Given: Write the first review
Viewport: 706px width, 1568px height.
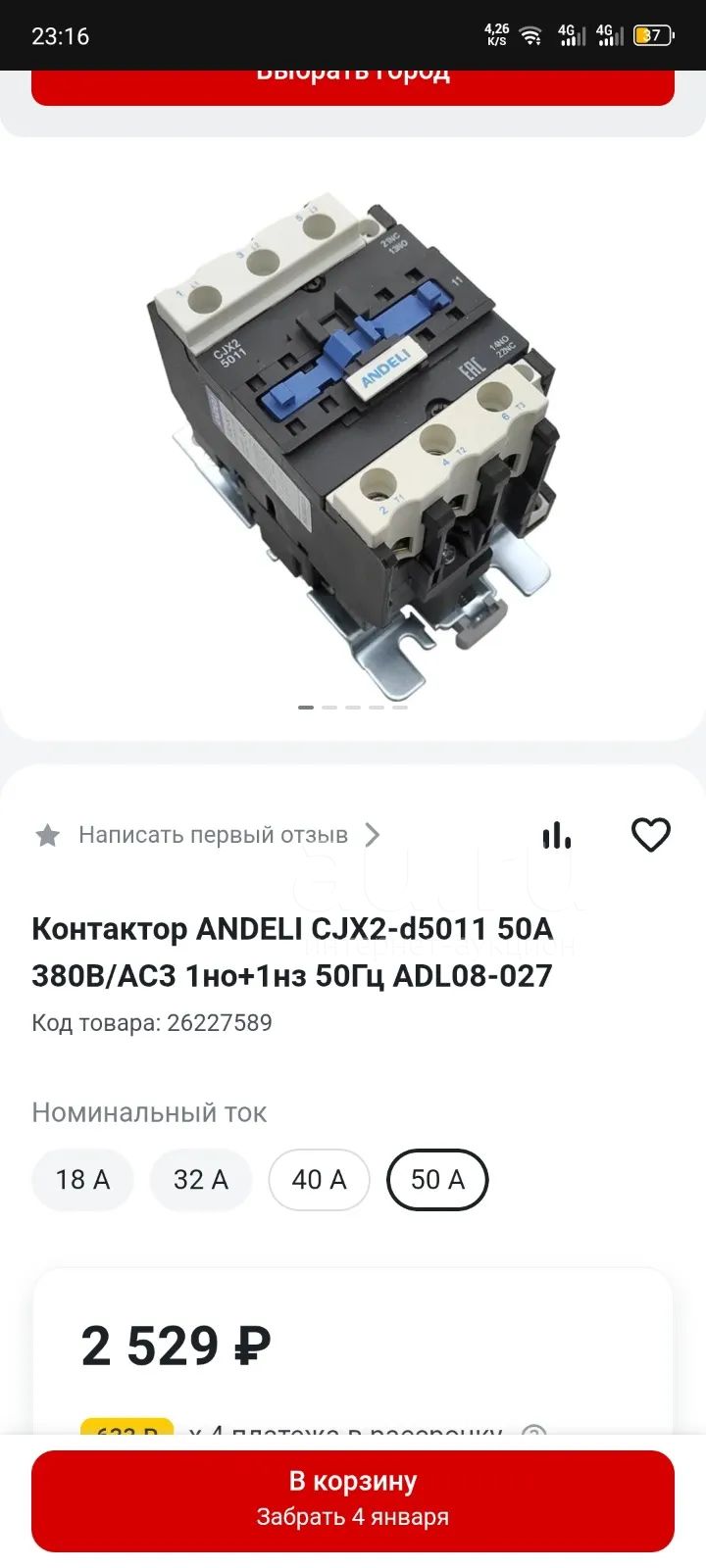Looking at the screenshot, I should point(212,835).
